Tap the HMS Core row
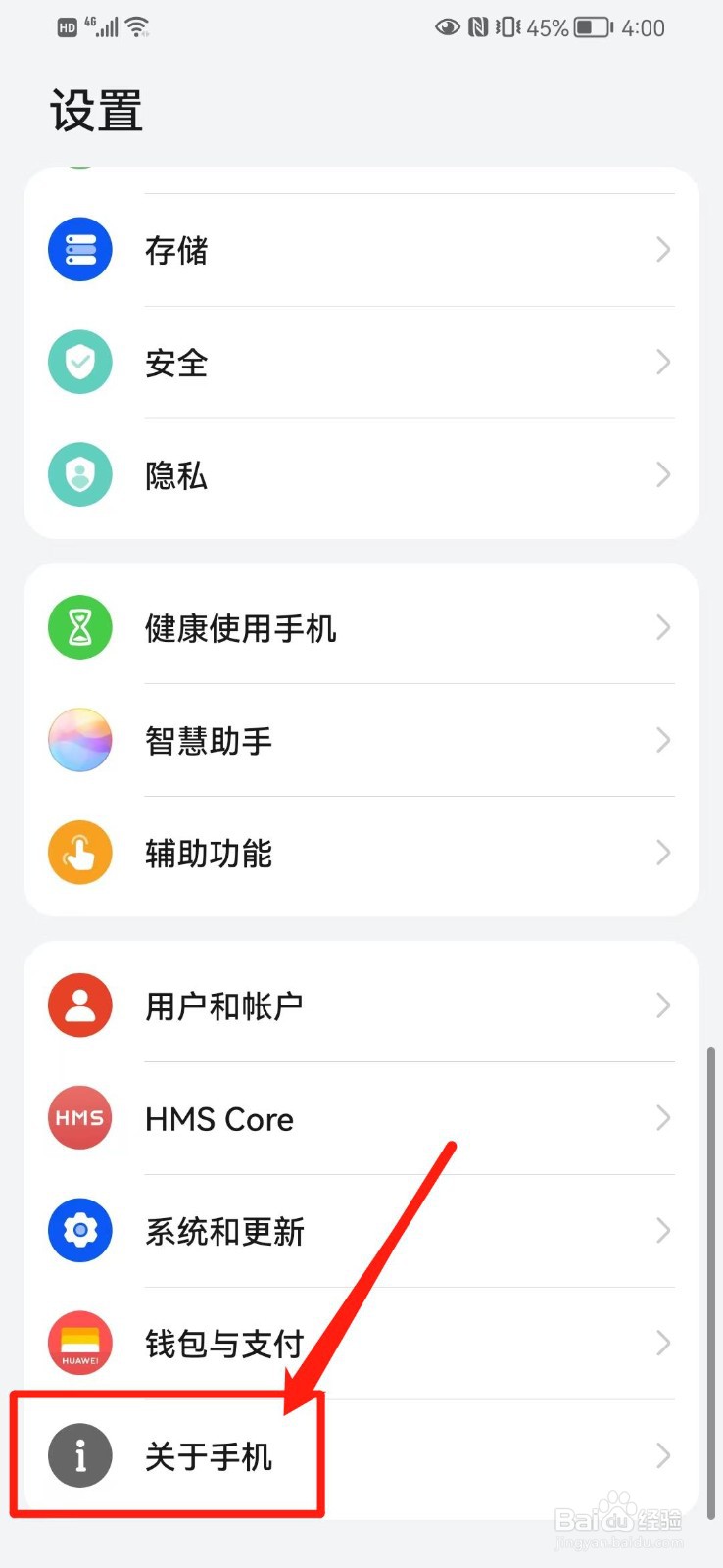 [361, 1118]
